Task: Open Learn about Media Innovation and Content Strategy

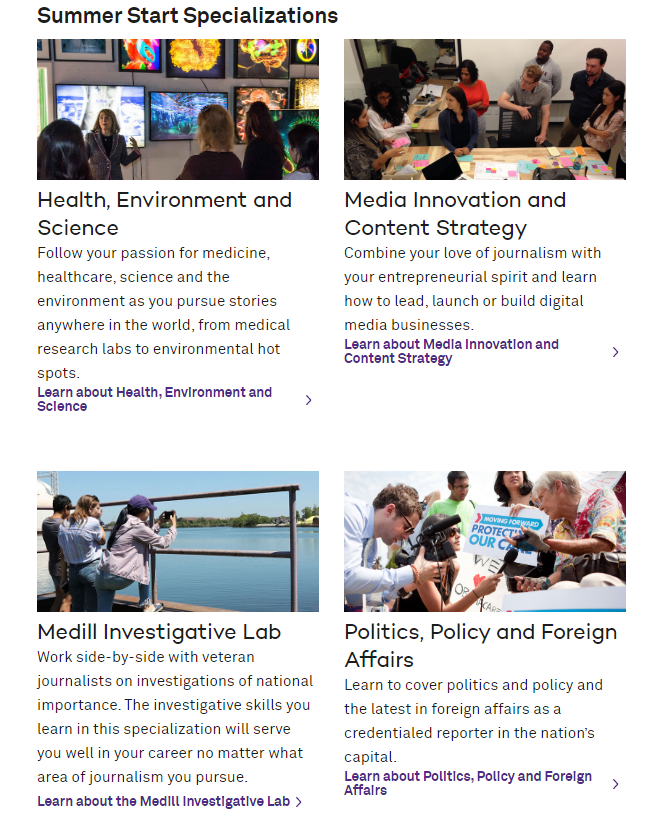Action: pos(451,351)
